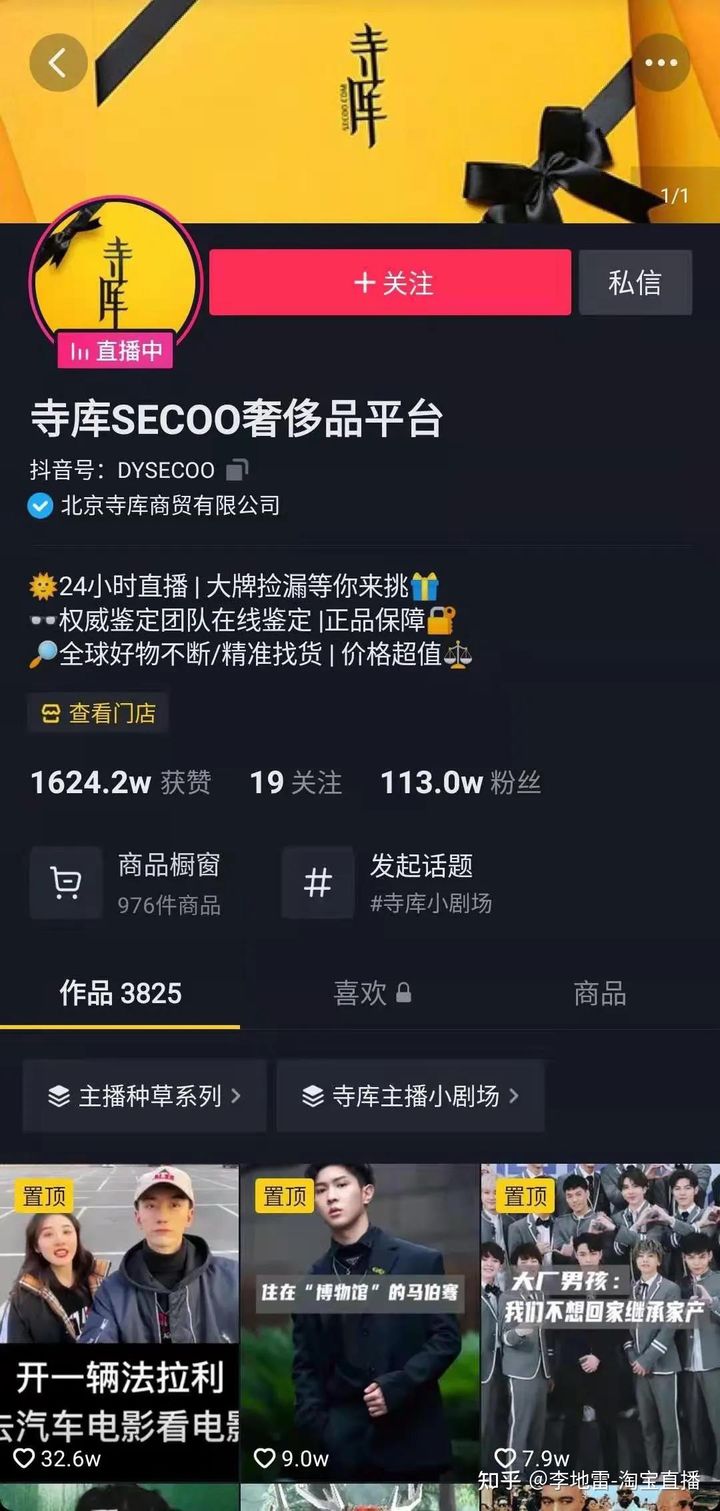Open the 查看门店 store link
Image resolution: width=720 pixels, height=1511 pixels.
(x=98, y=713)
